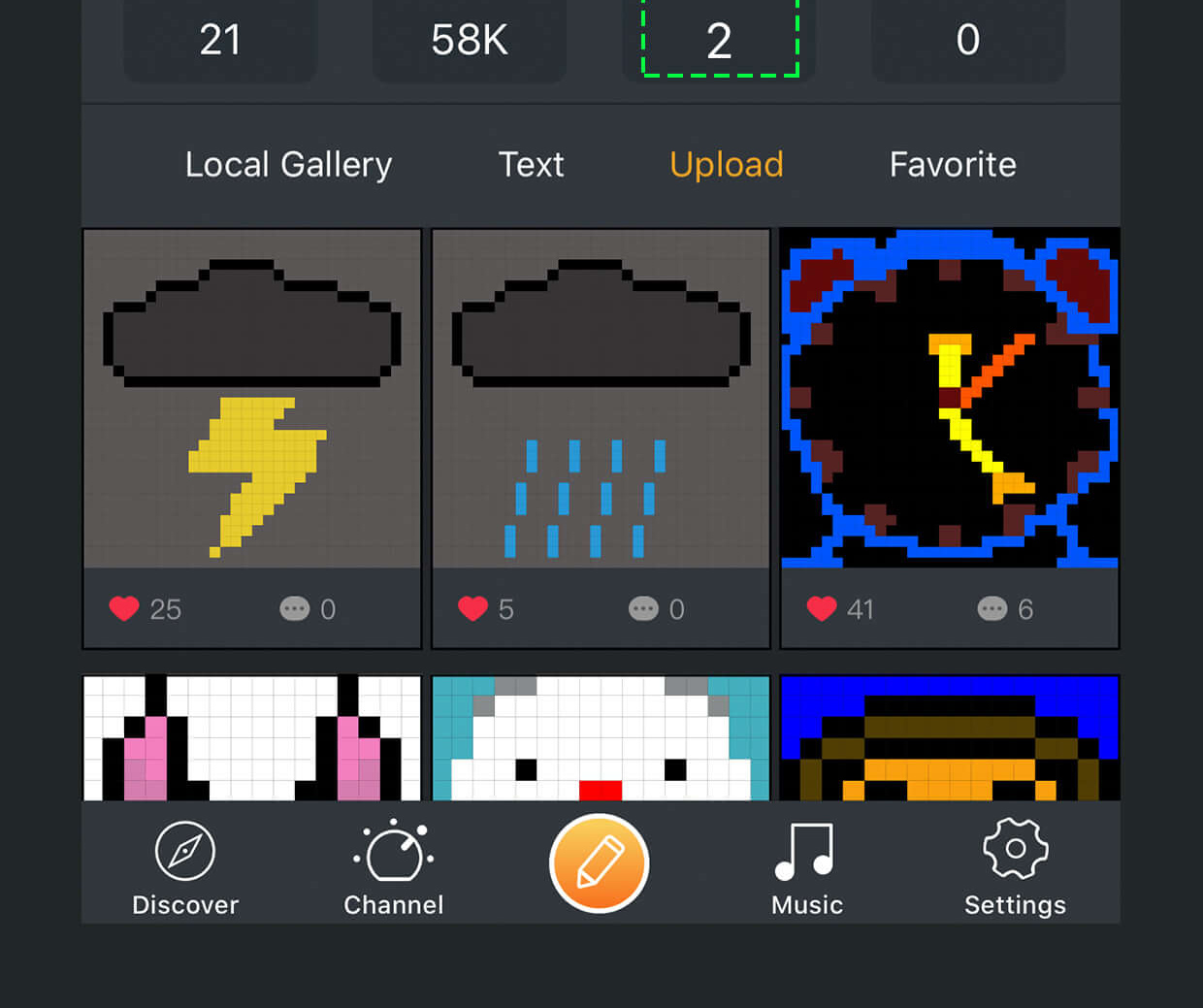1203x1008 pixels.
Task: Switch to the Music tab
Action: pyautogui.click(x=806, y=868)
